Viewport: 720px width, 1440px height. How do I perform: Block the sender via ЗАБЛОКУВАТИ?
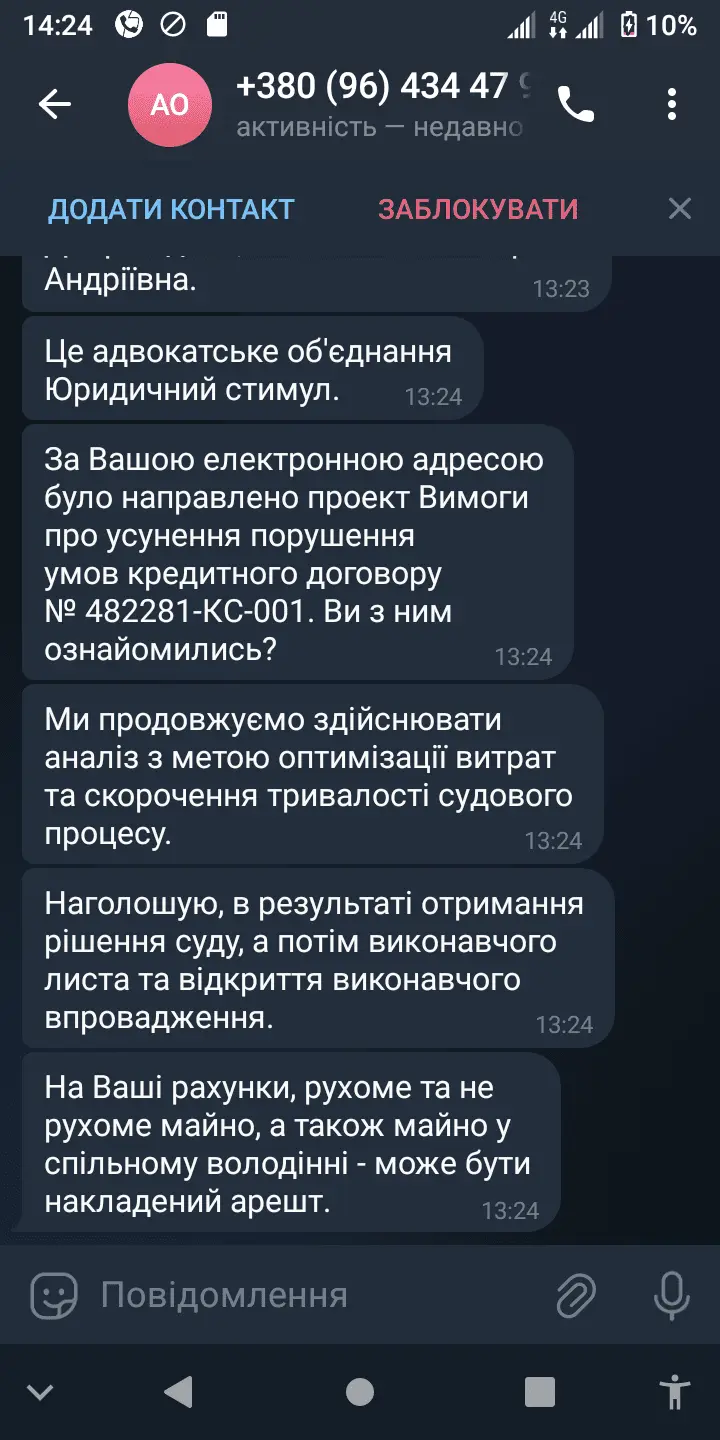tap(478, 209)
